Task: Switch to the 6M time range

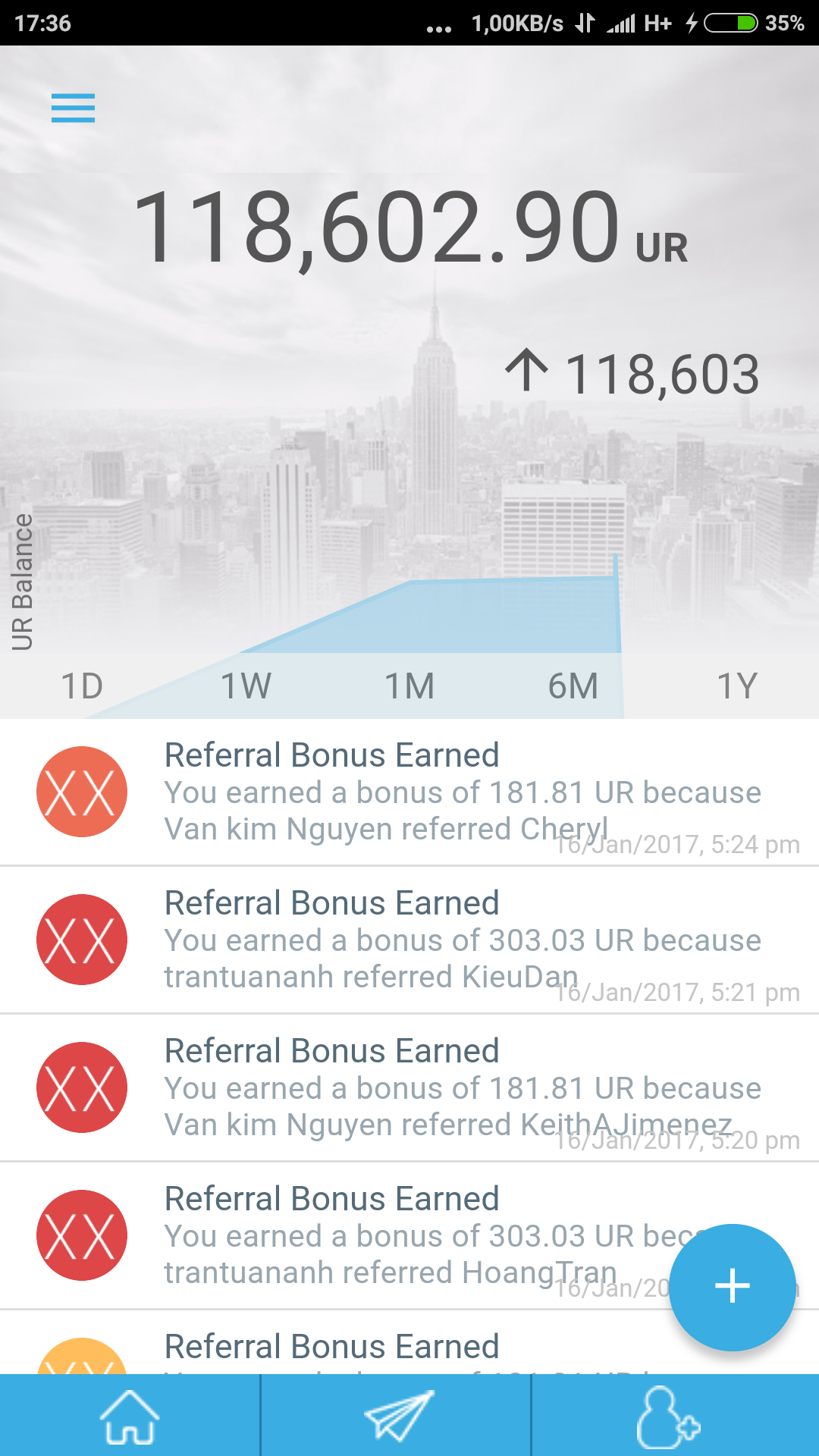Action: (573, 686)
